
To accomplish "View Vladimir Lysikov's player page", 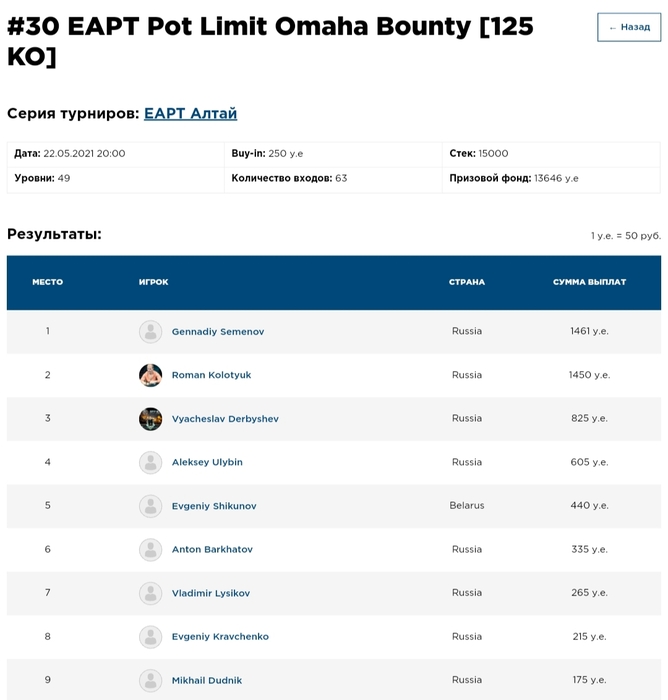I will pyautogui.click(x=210, y=593).
